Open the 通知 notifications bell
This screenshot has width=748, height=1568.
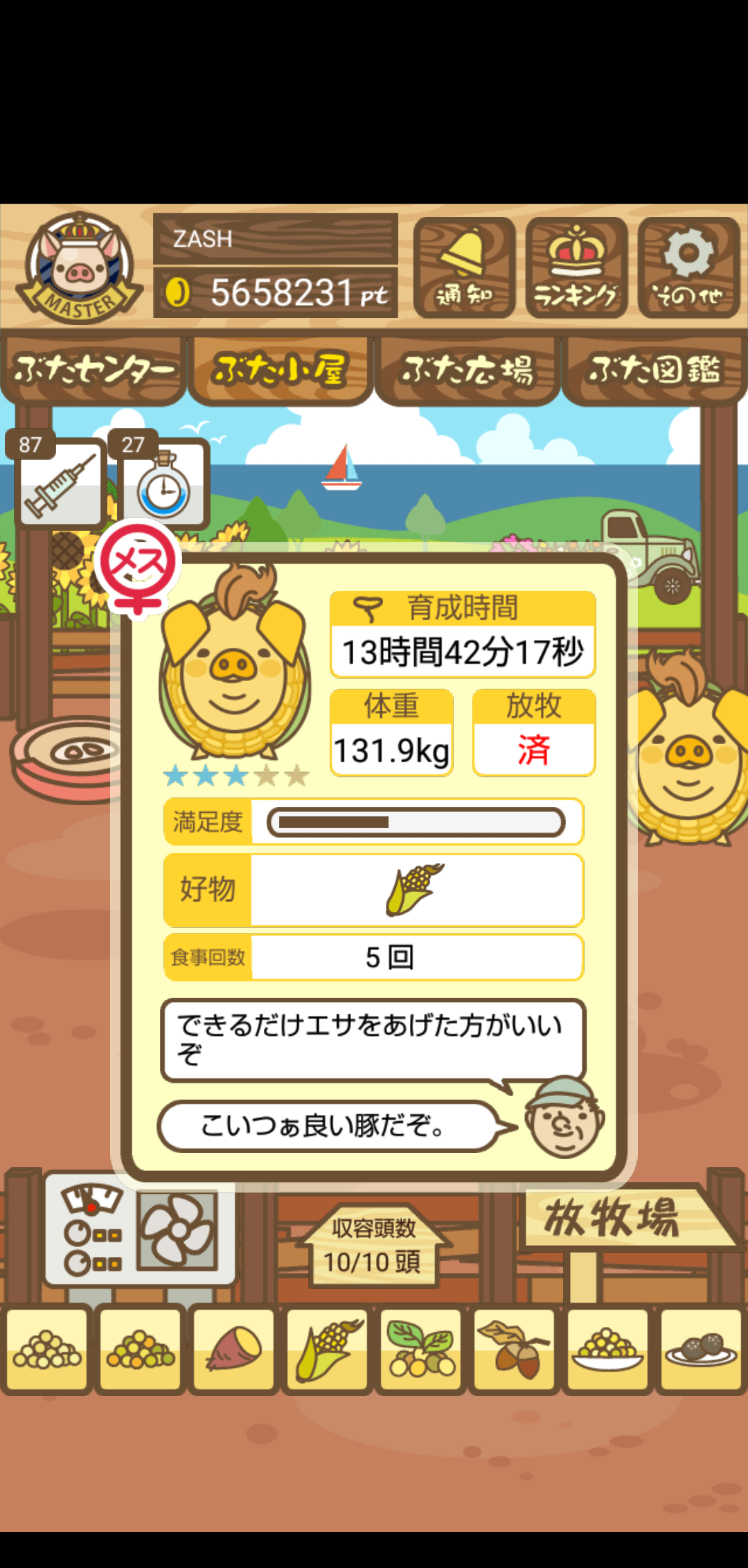pyautogui.click(x=464, y=267)
